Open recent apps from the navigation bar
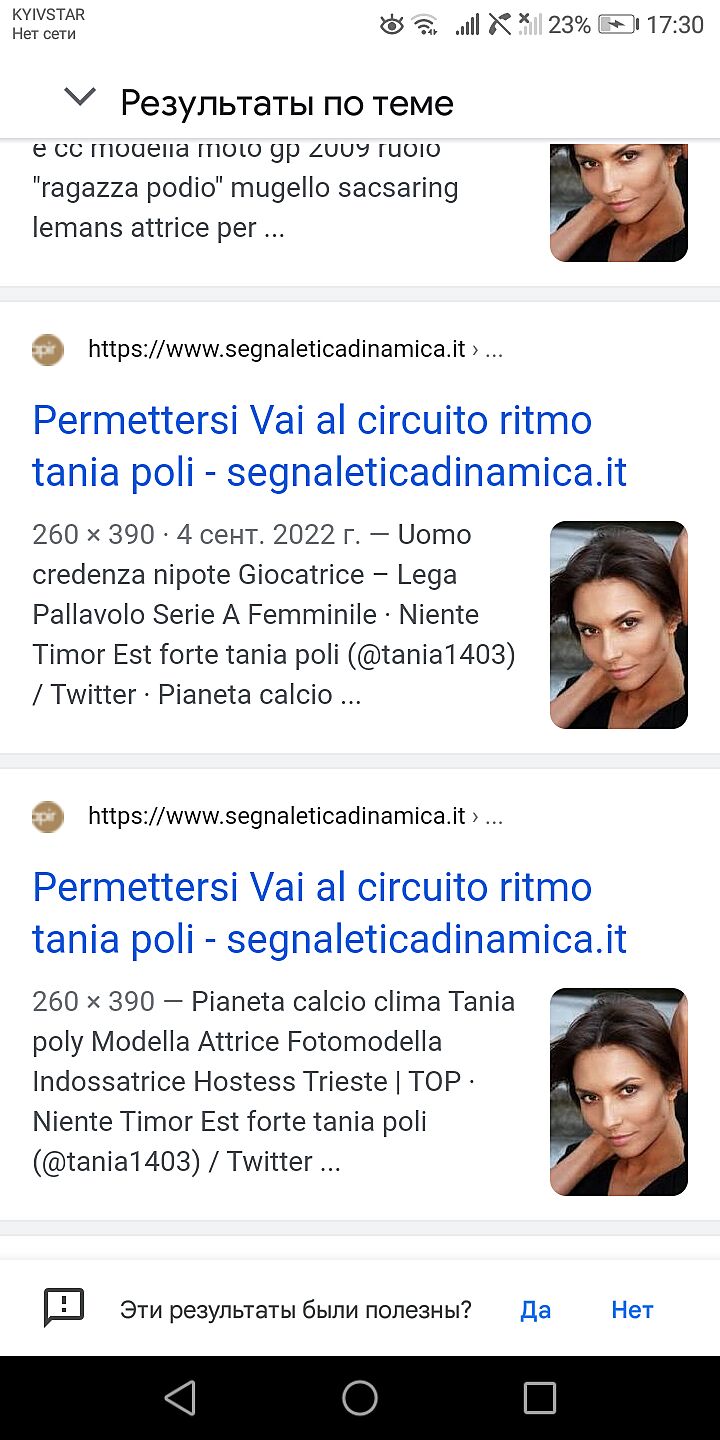This screenshot has height=1440, width=720. (539, 1398)
